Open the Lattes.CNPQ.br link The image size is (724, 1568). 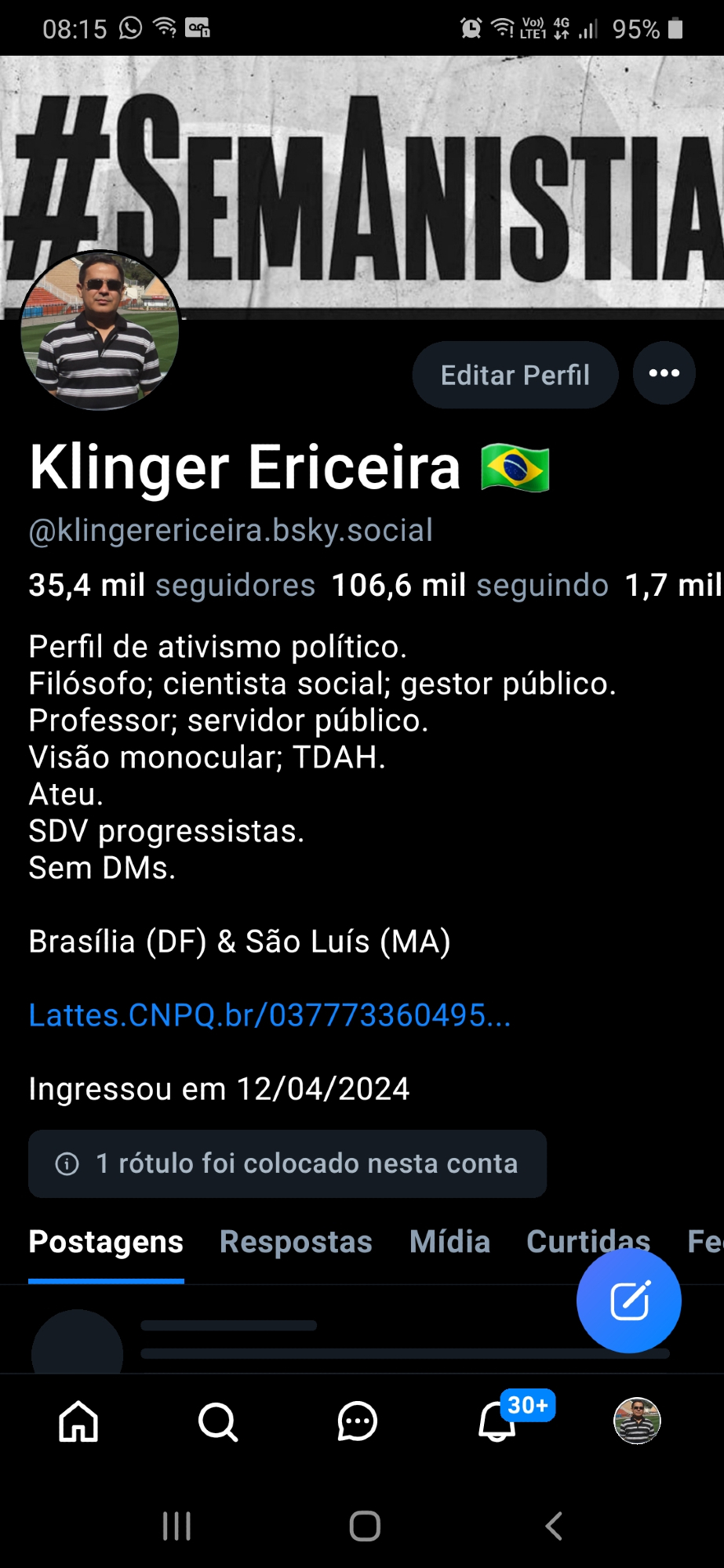point(269,1015)
